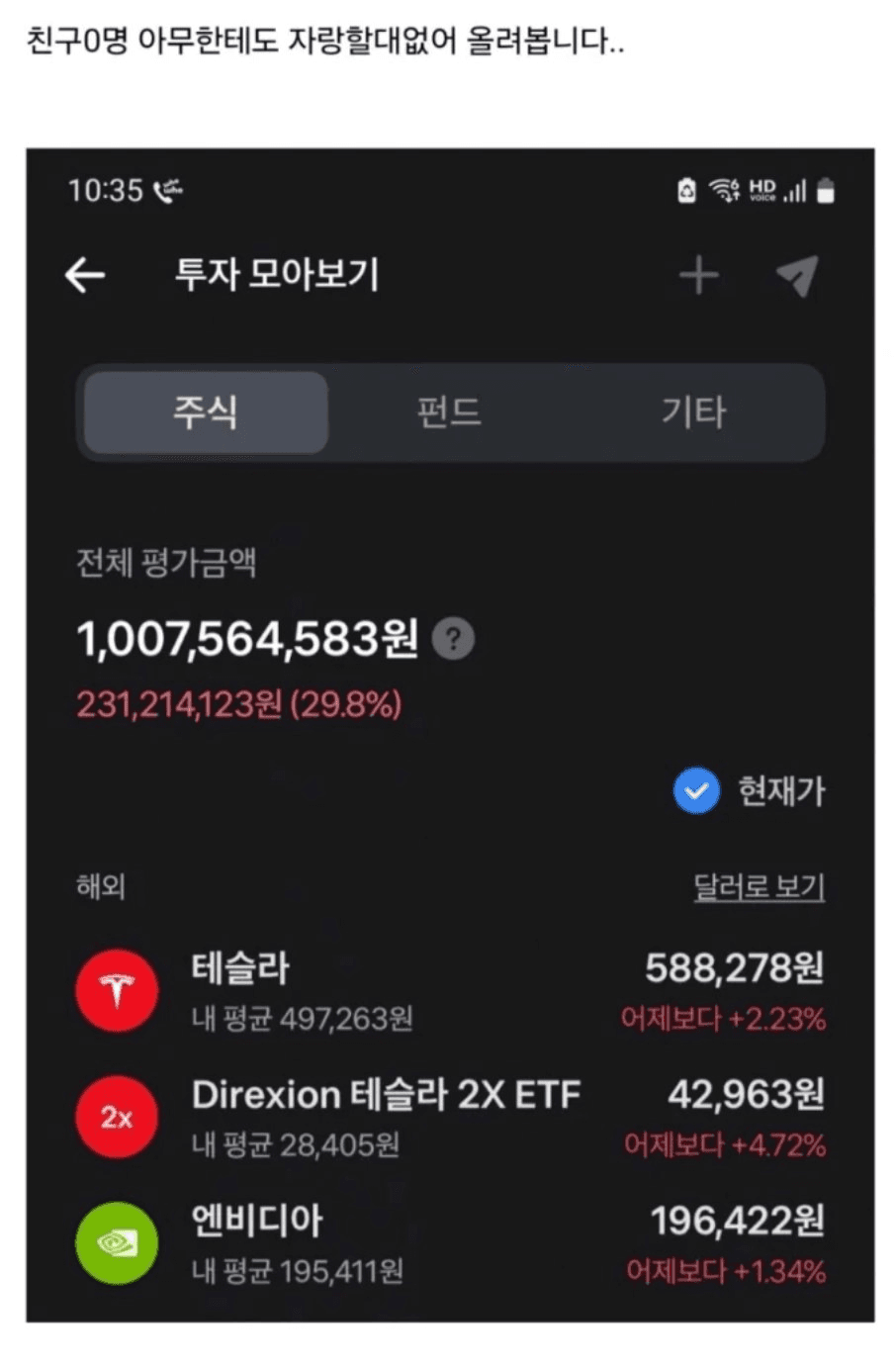The height and width of the screenshot is (1366, 896).
Task: Tap the 달러로 보기 link
Action: 760,887
